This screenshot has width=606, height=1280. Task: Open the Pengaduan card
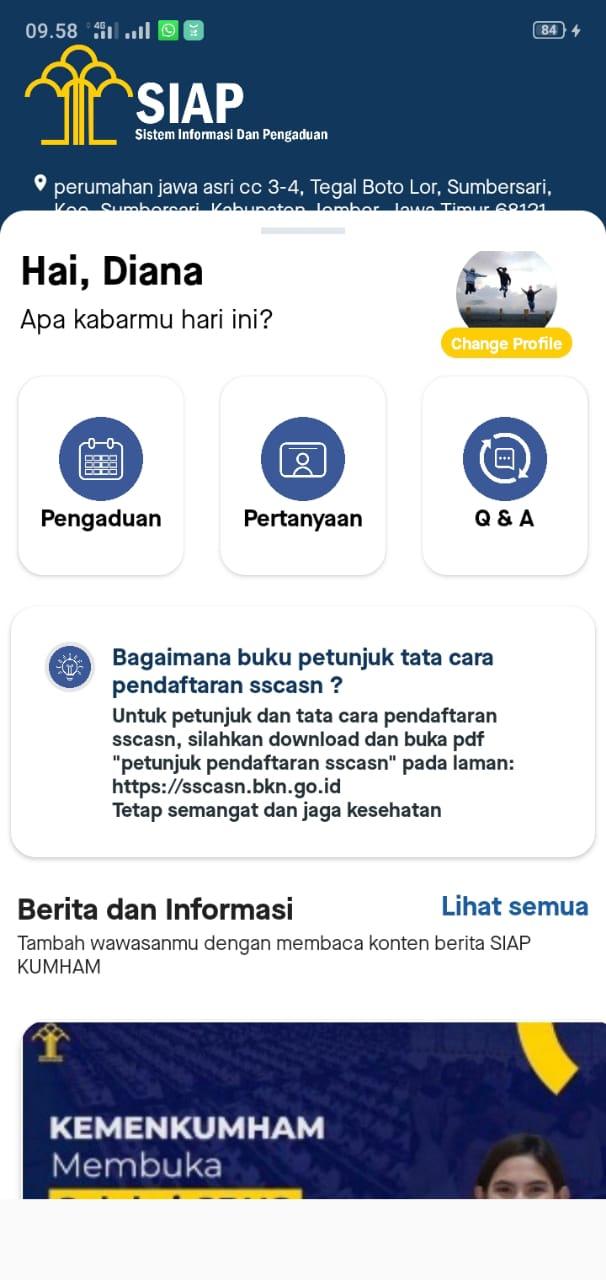(101, 475)
